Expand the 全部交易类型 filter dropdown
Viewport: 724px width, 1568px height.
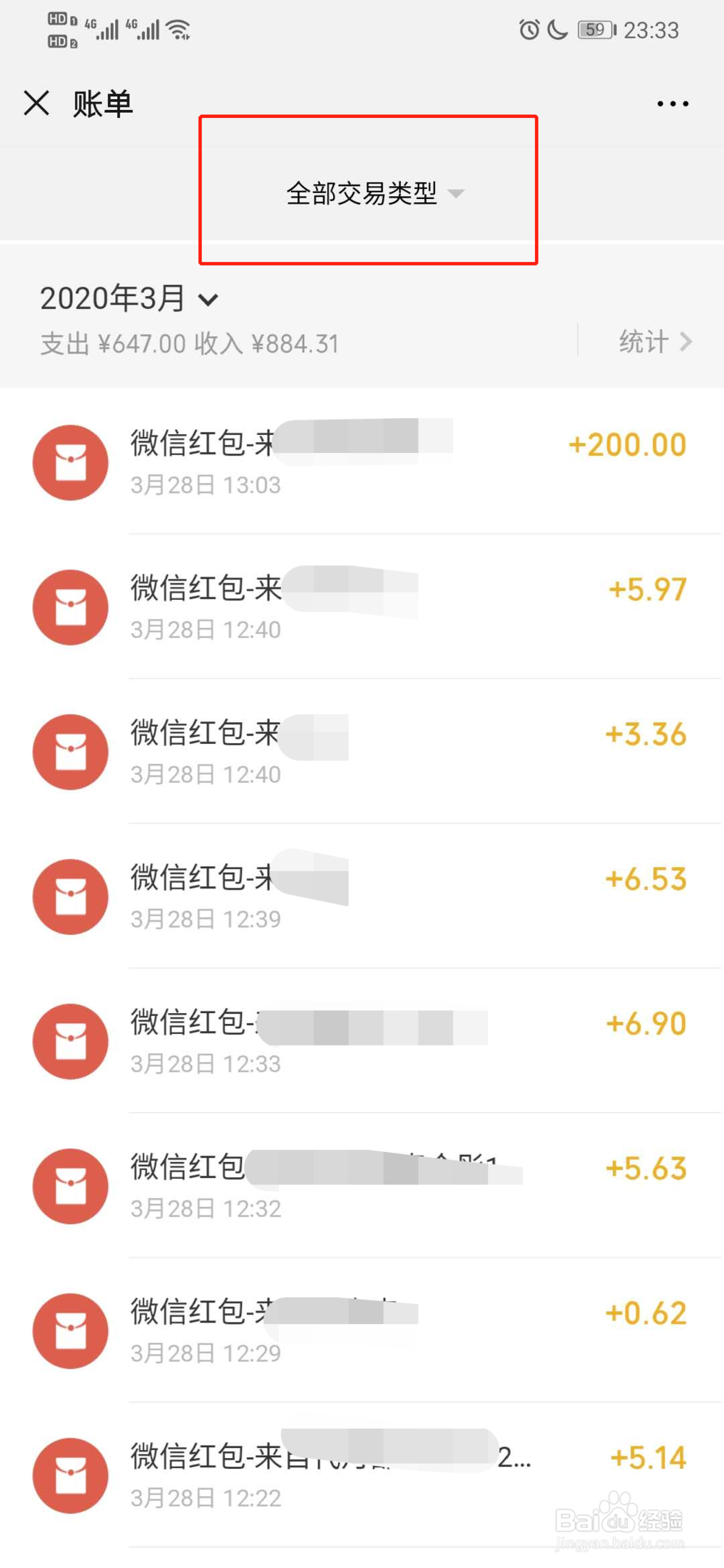pyautogui.click(x=375, y=193)
